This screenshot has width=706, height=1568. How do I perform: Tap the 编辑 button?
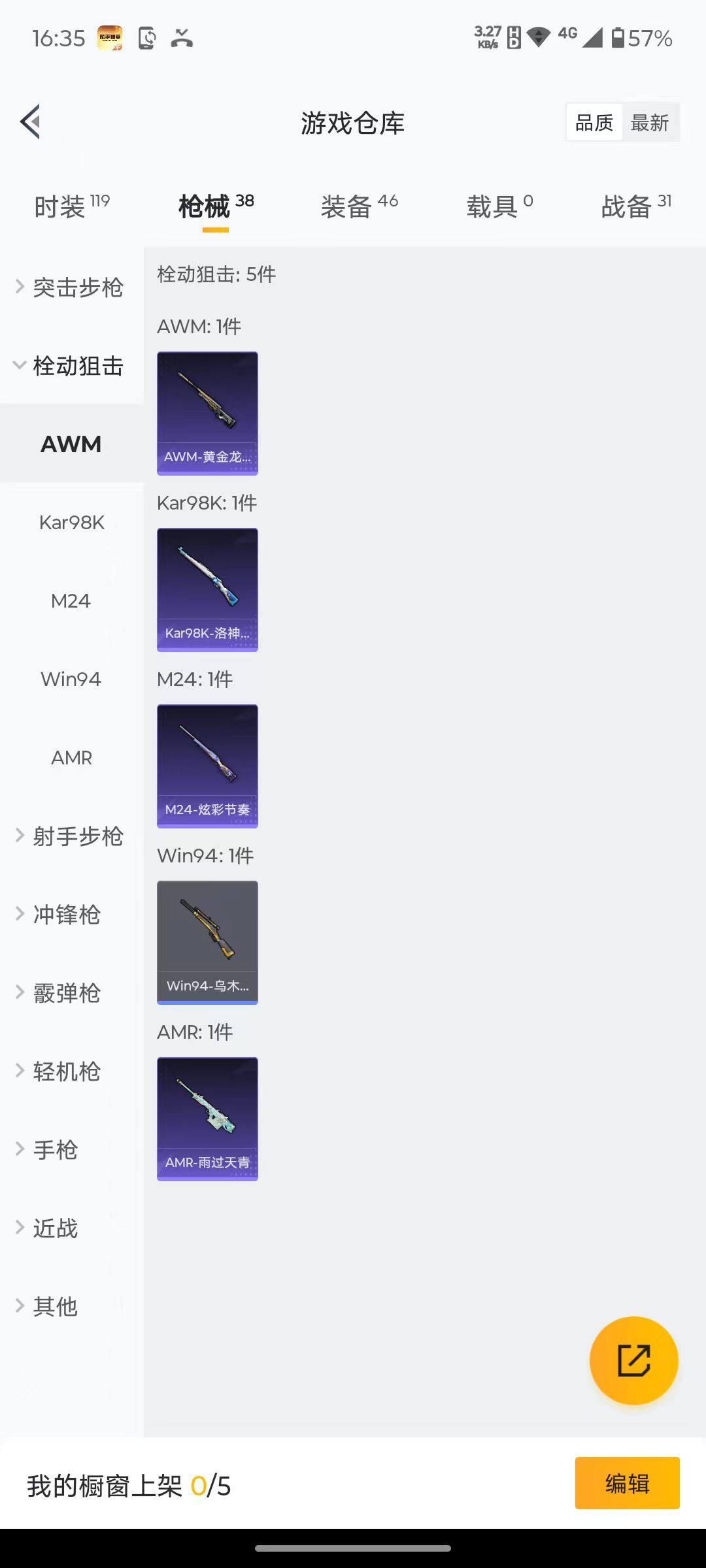pos(626,1483)
